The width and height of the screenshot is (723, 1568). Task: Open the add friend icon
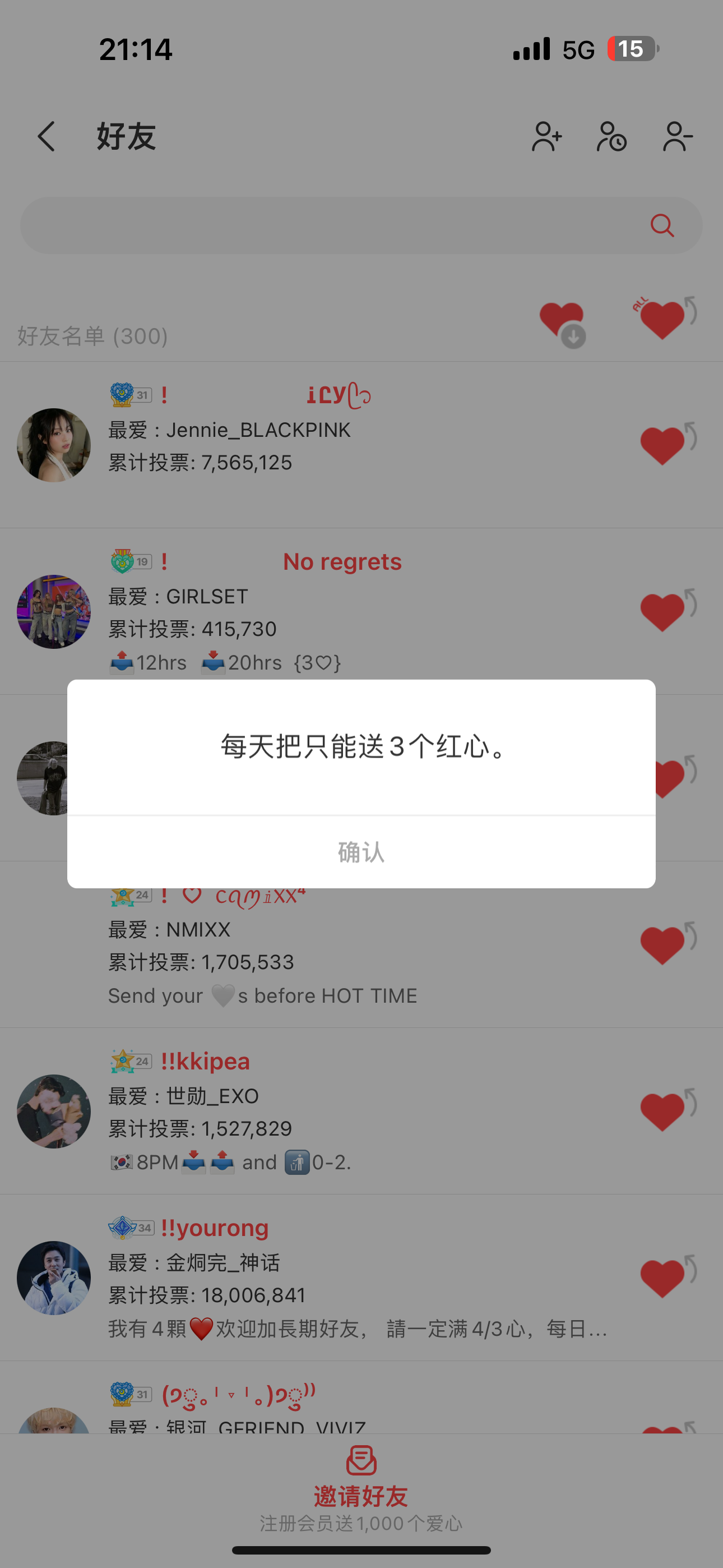tap(546, 136)
